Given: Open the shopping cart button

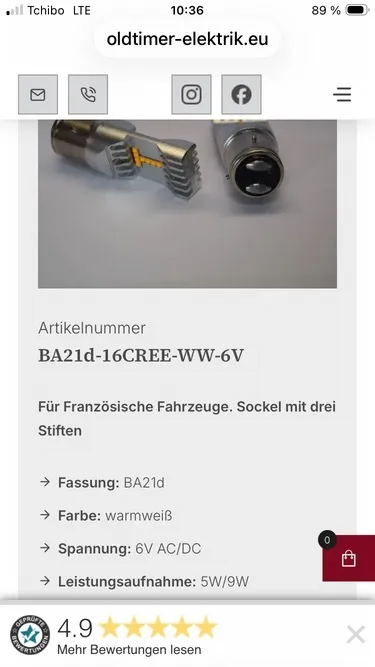Looking at the screenshot, I should [349, 558].
